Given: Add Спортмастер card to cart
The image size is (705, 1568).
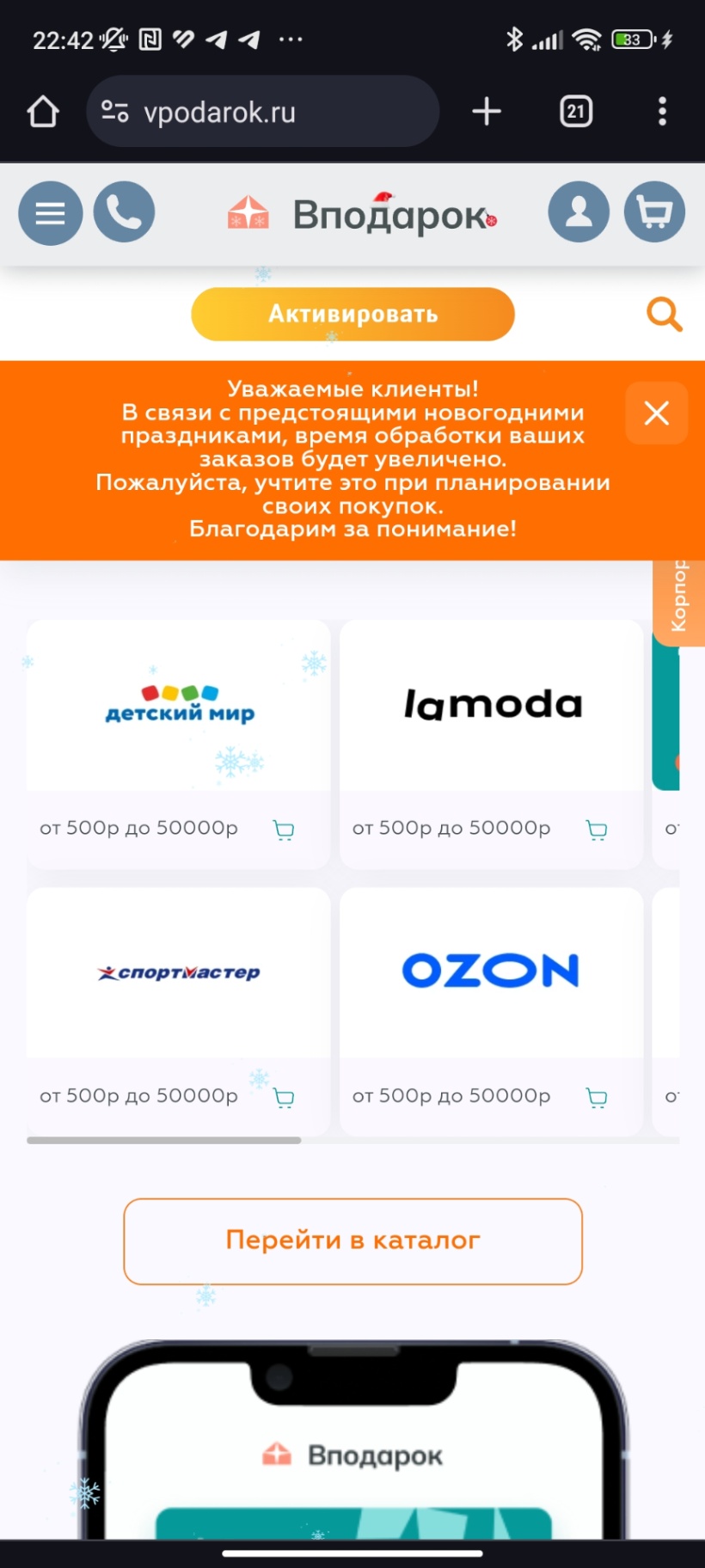Looking at the screenshot, I should pos(284,1098).
